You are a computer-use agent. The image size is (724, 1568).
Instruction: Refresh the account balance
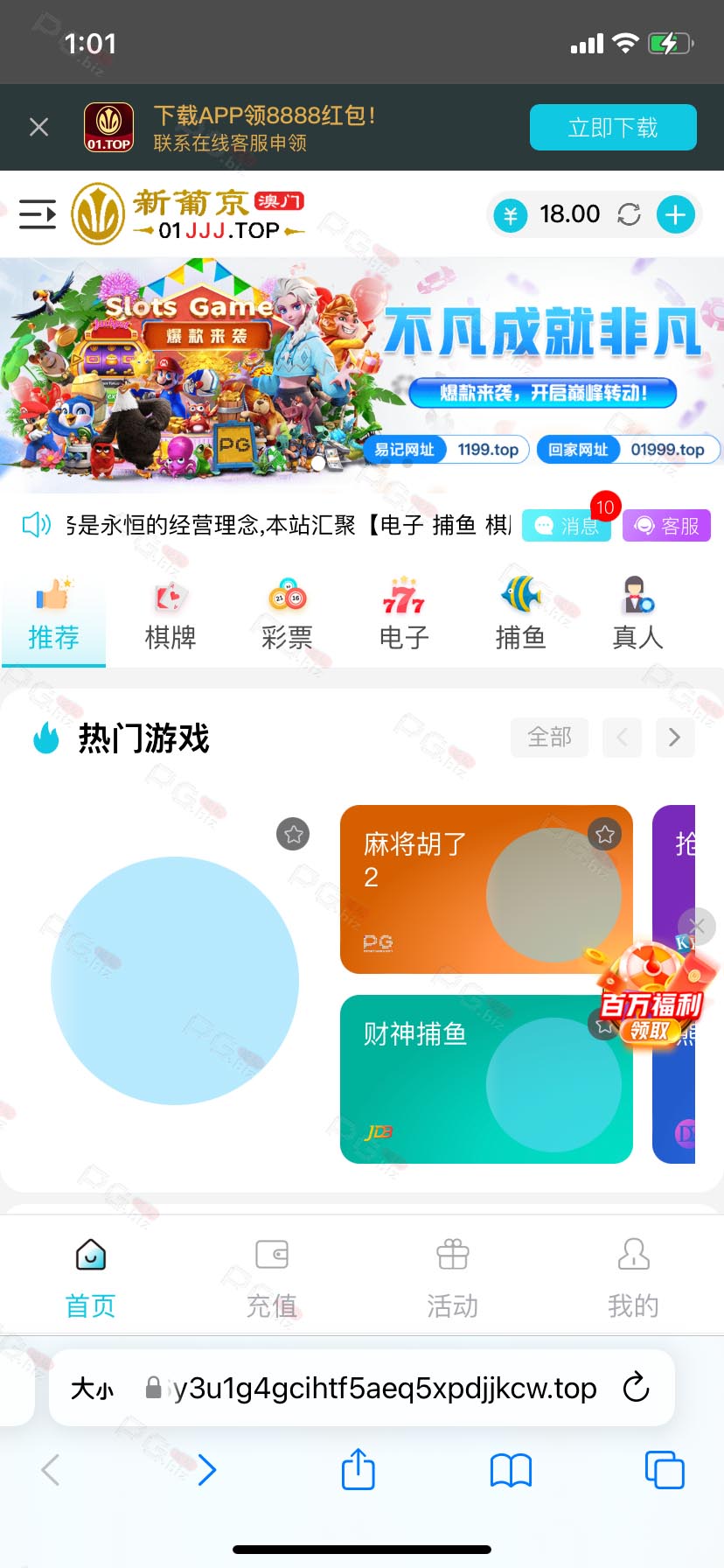click(629, 214)
